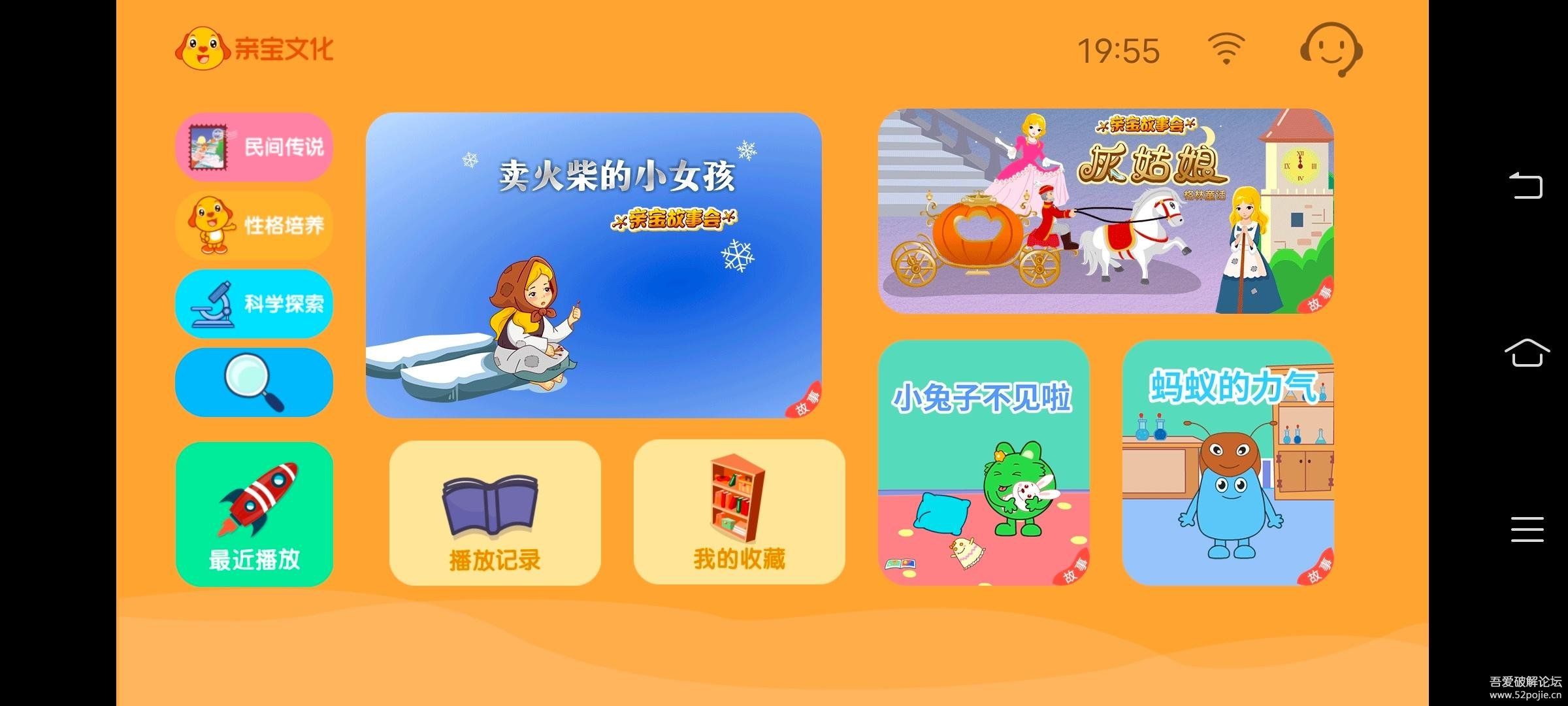This screenshot has height=706, width=1568.
Task: Open the 蚂蚁的力气 story
Action: (x=1228, y=462)
